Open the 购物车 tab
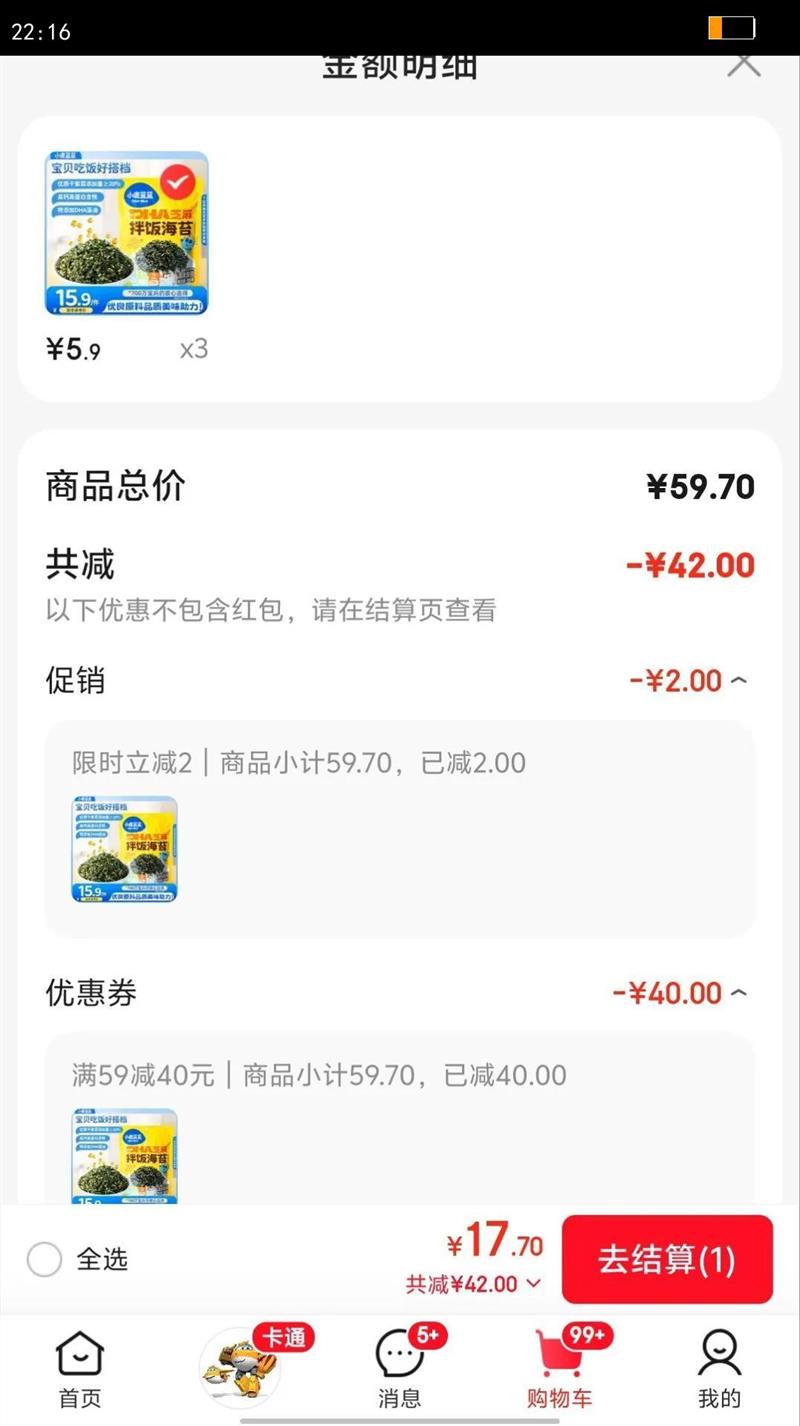Viewport: 800px width, 1426px height. (x=560, y=1369)
